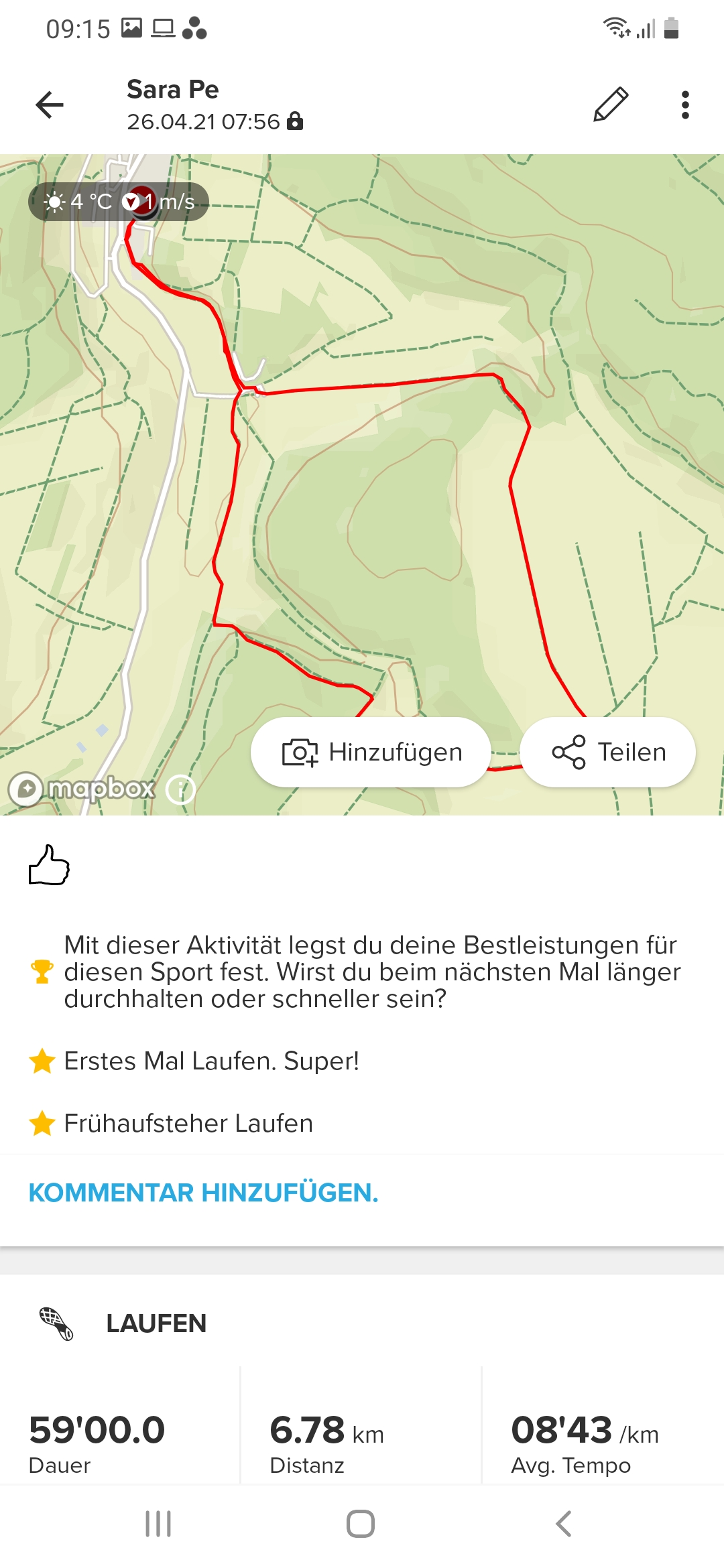Open recent apps from navigation bar
724x1568 pixels.
tap(158, 1524)
